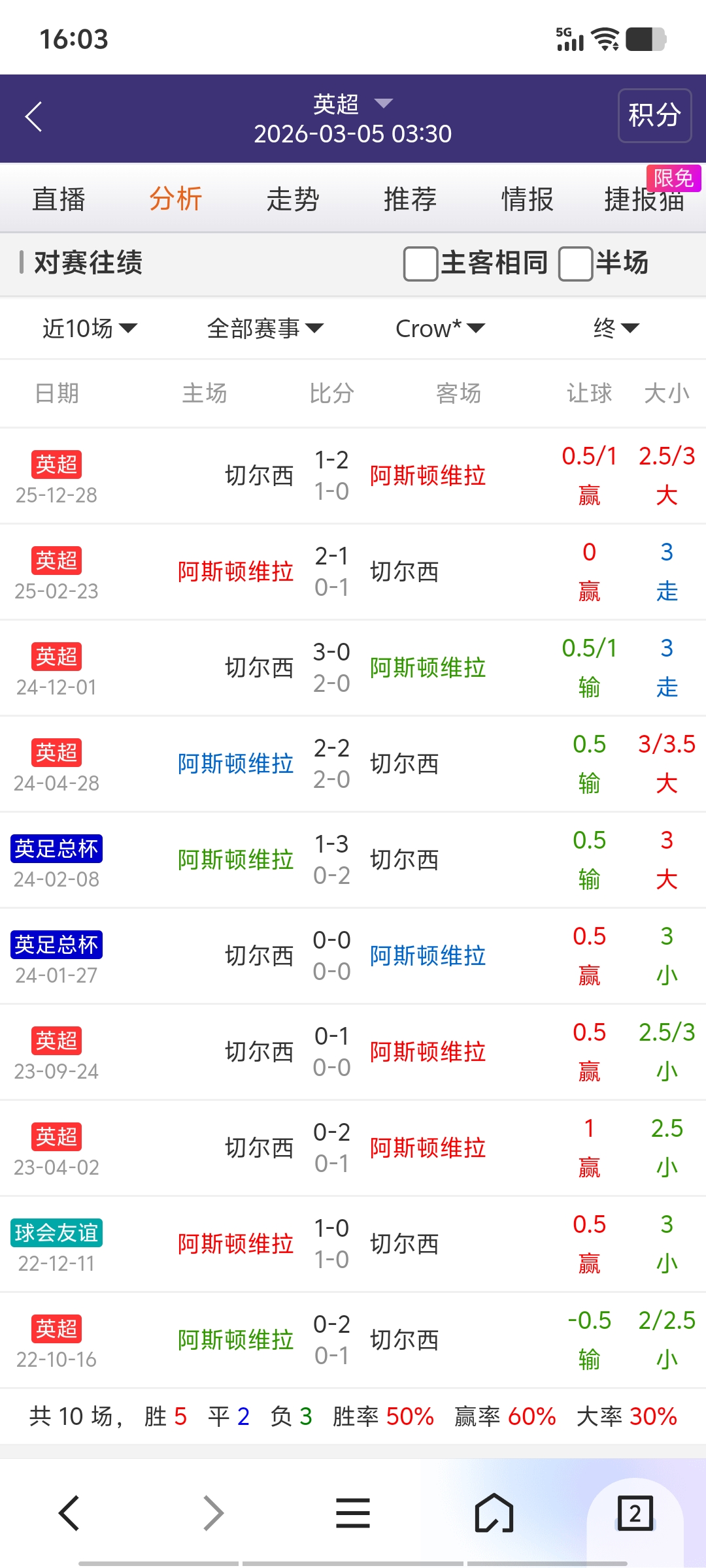This screenshot has height=1568, width=706.
Task: Switch to the 直播 tab
Action: [59, 199]
